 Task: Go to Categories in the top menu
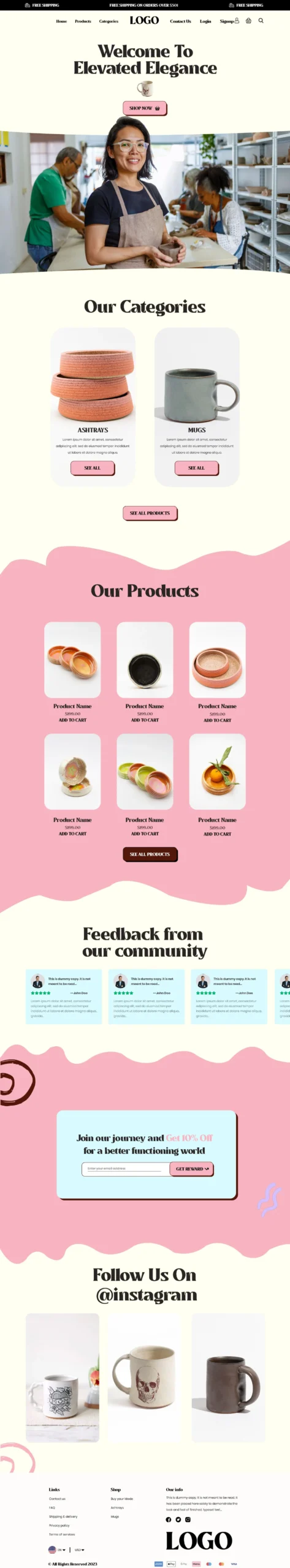pyautogui.click(x=109, y=21)
